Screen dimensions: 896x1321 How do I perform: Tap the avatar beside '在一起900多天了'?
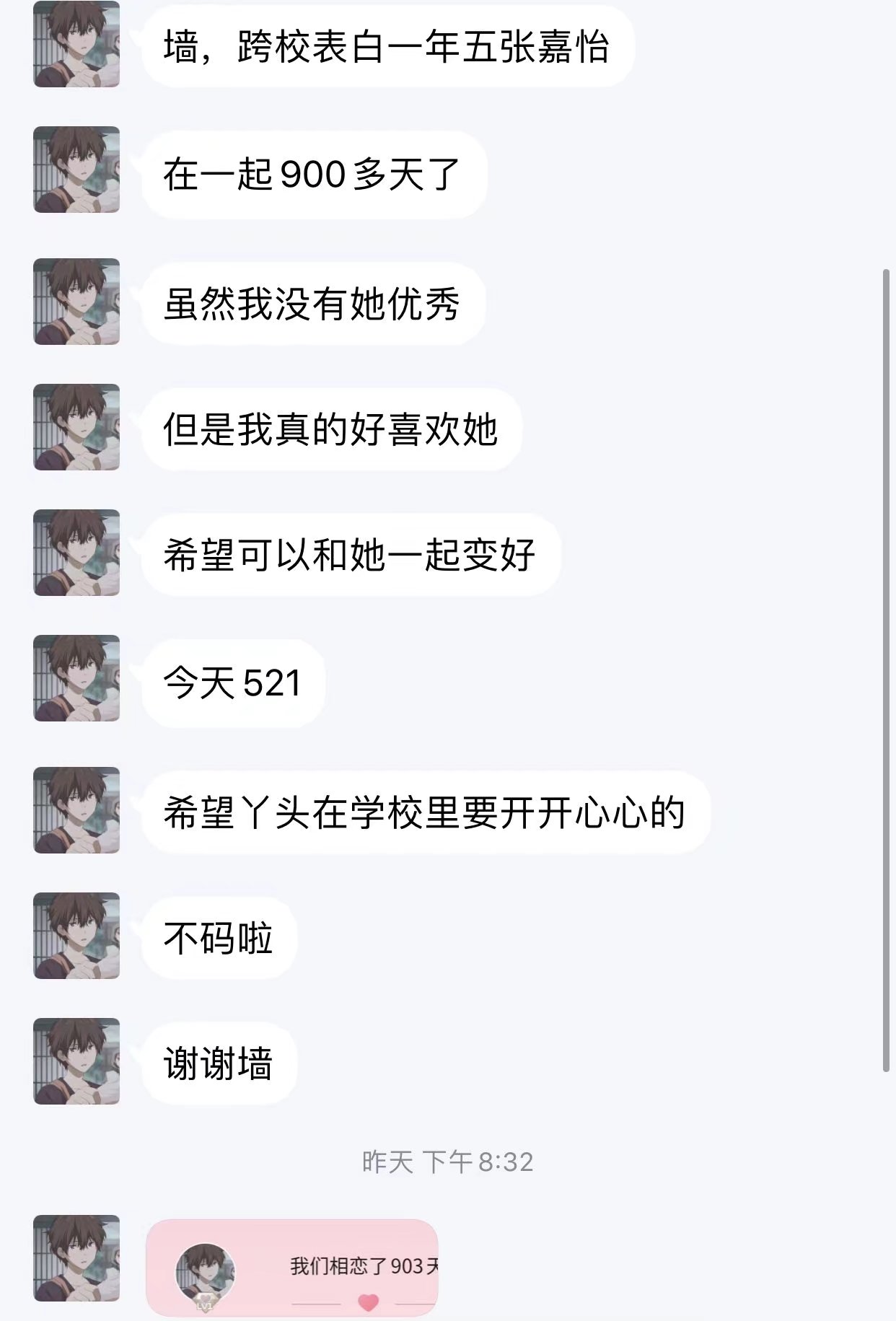tap(76, 170)
